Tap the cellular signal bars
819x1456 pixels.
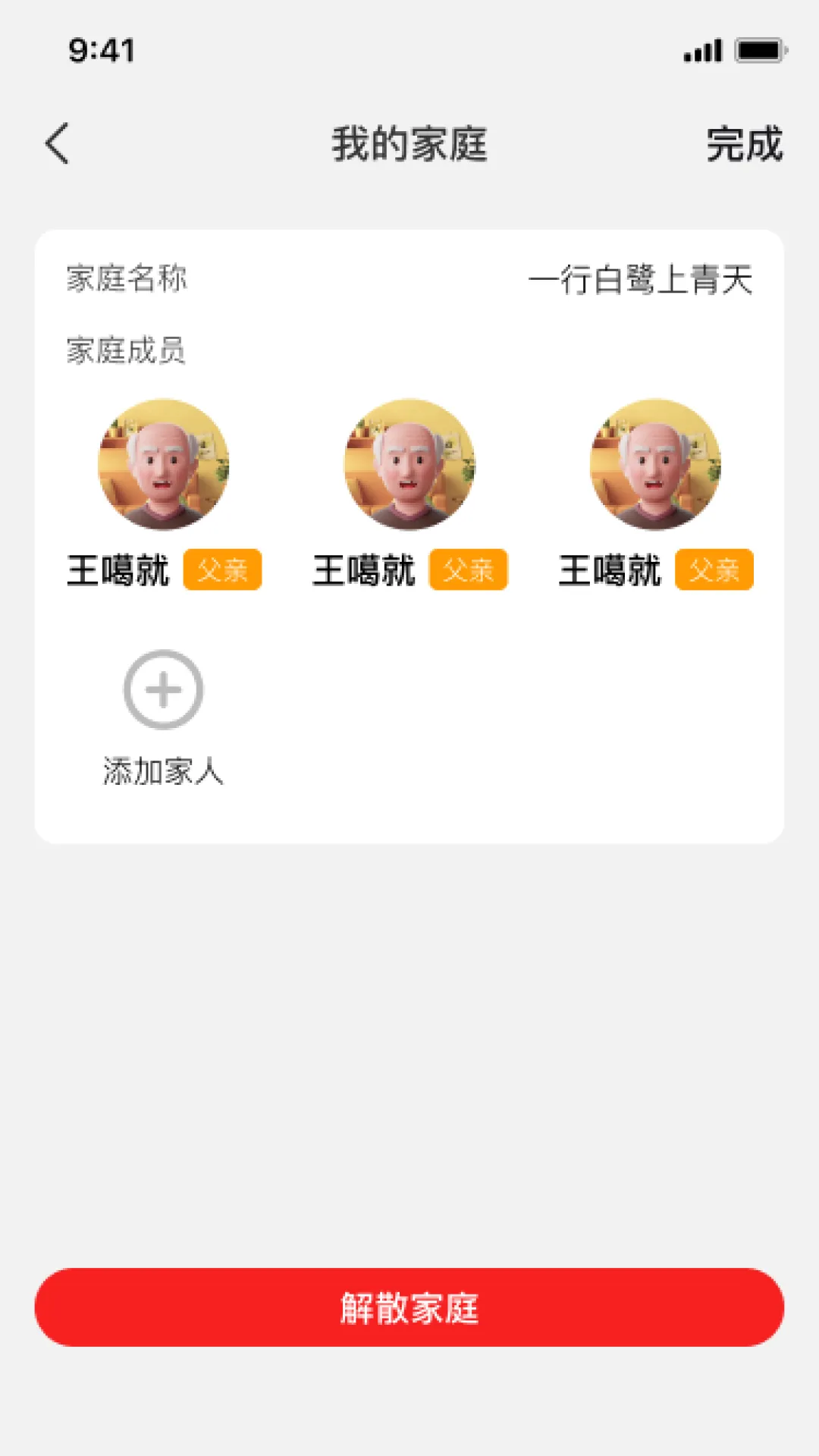pos(701,49)
